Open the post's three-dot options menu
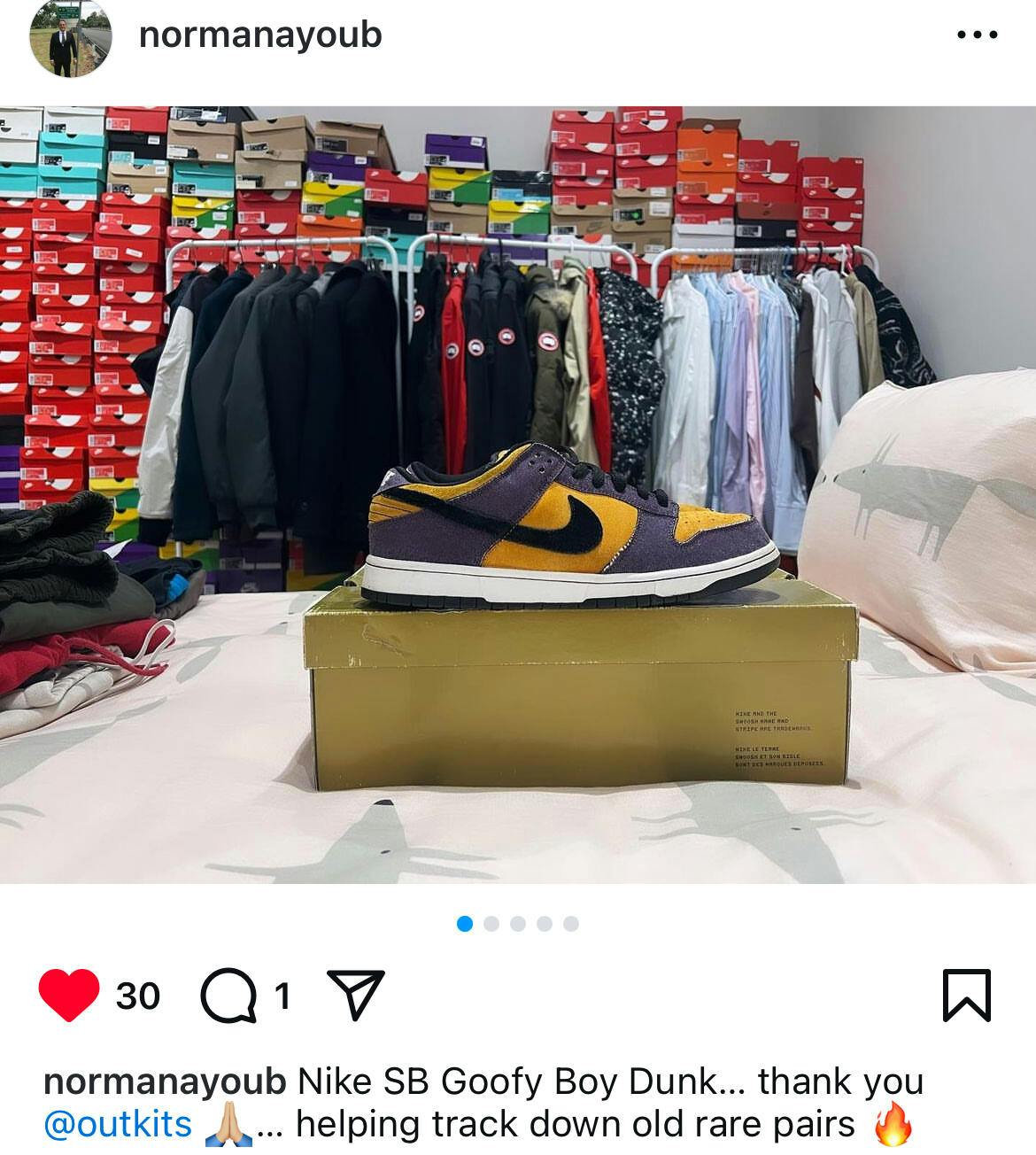1036x1155 pixels. coord(978,35)
